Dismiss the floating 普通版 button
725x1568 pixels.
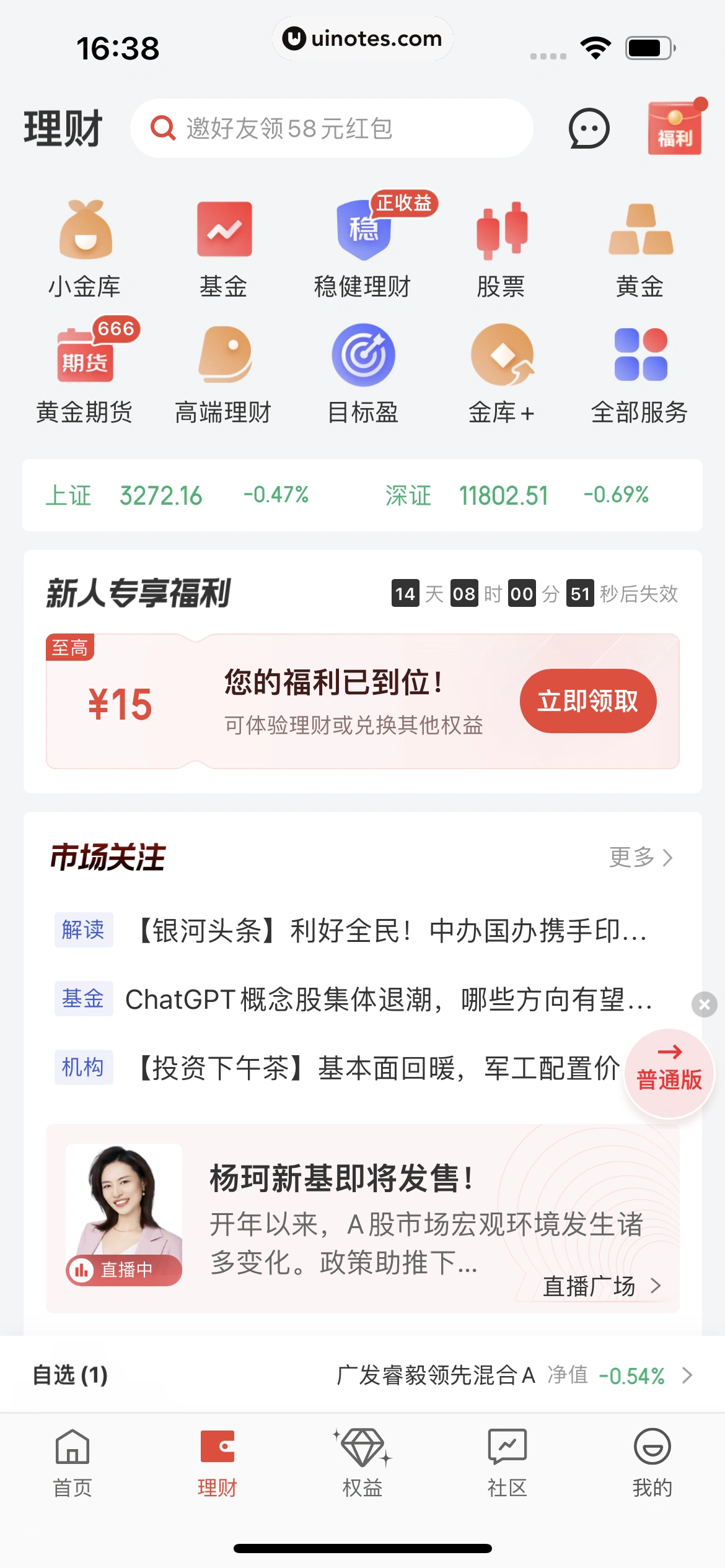705,1004
